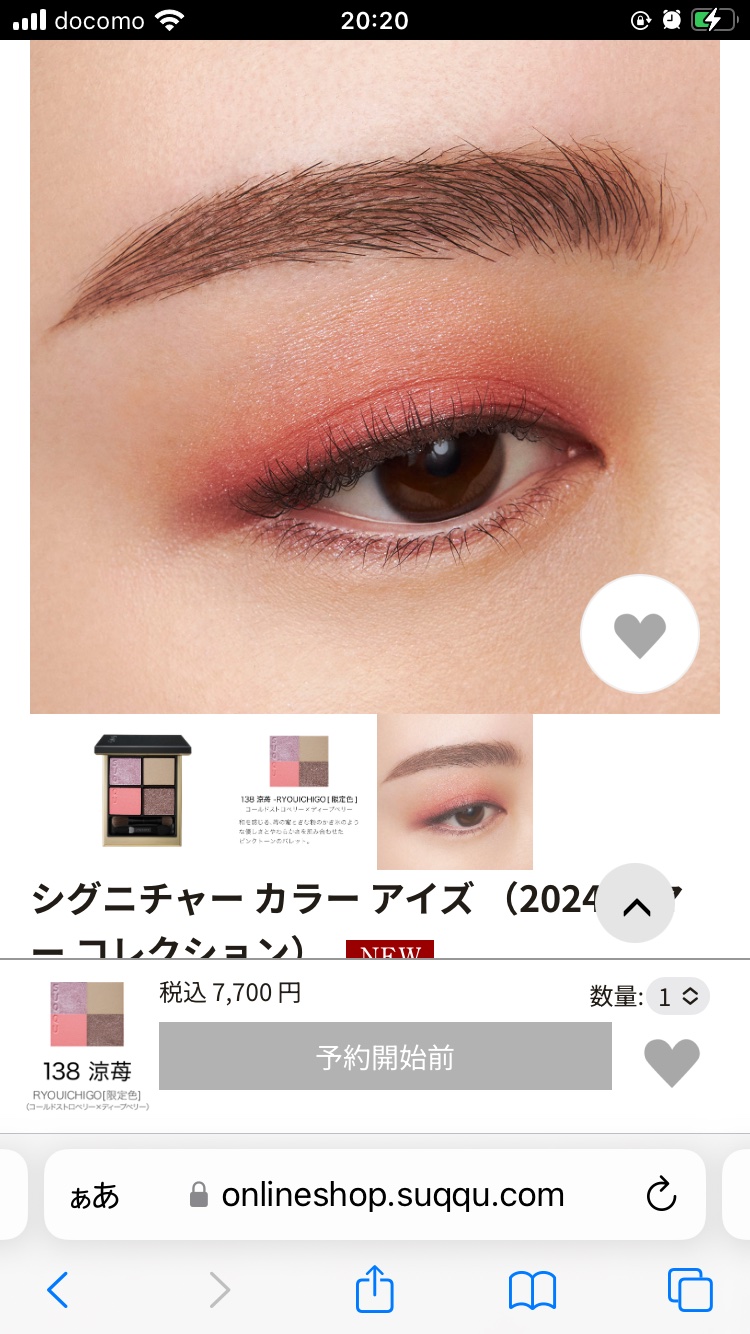Reload the page
The image size is (750, 1334).
click(661, 1195)
